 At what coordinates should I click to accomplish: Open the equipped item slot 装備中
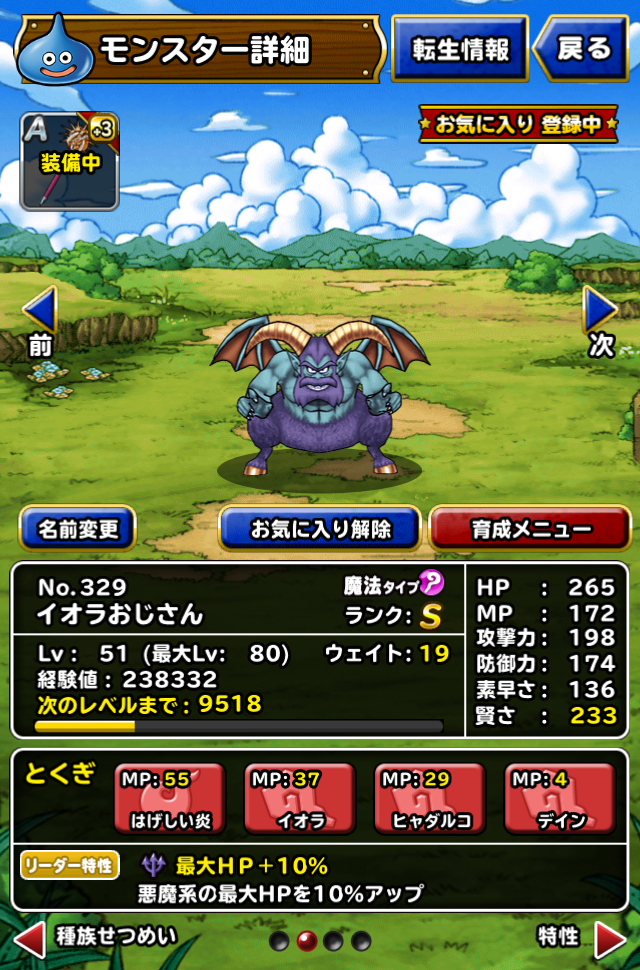[x=70, y=160]
